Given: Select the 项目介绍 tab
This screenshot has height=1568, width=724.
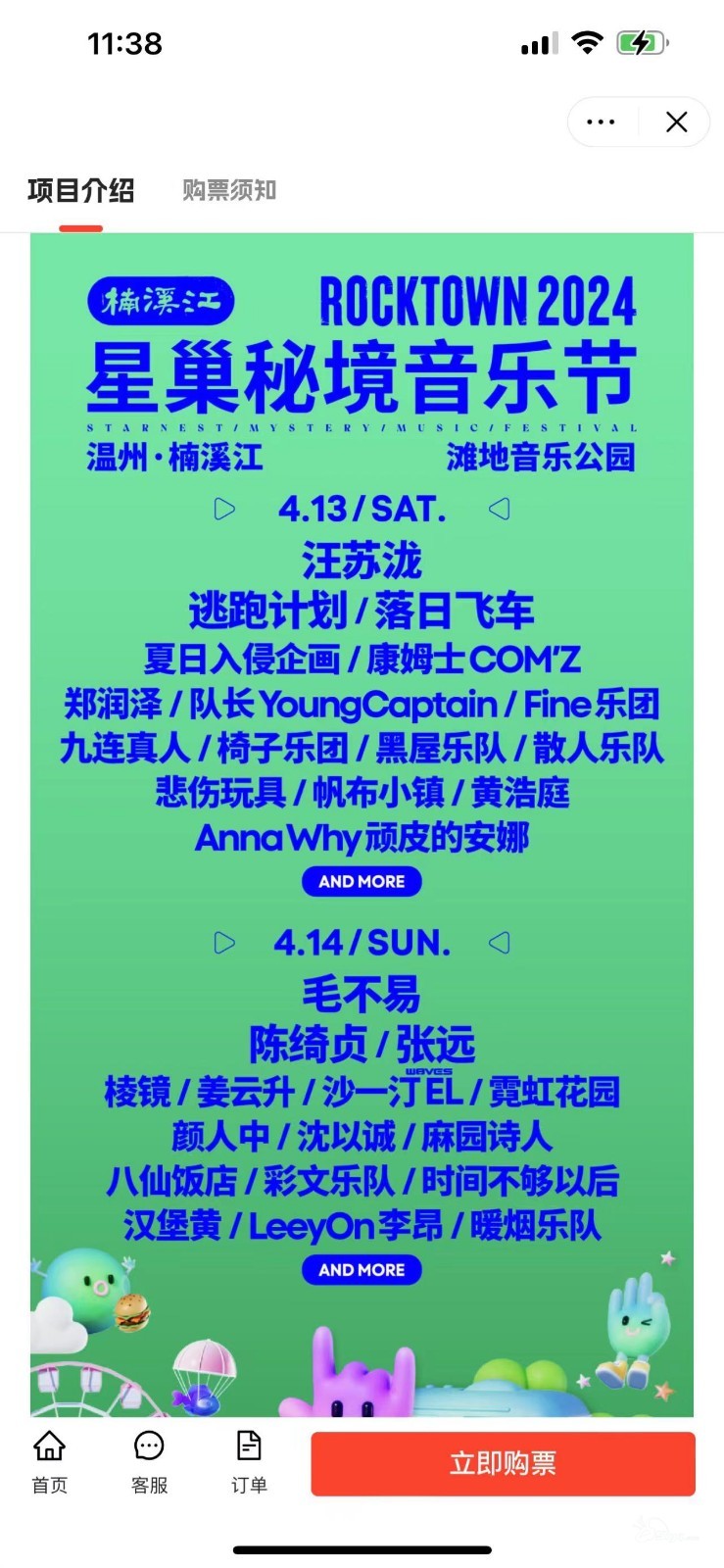Looking at the screenshot, I should pyautogui.click(x=80, y=190).
